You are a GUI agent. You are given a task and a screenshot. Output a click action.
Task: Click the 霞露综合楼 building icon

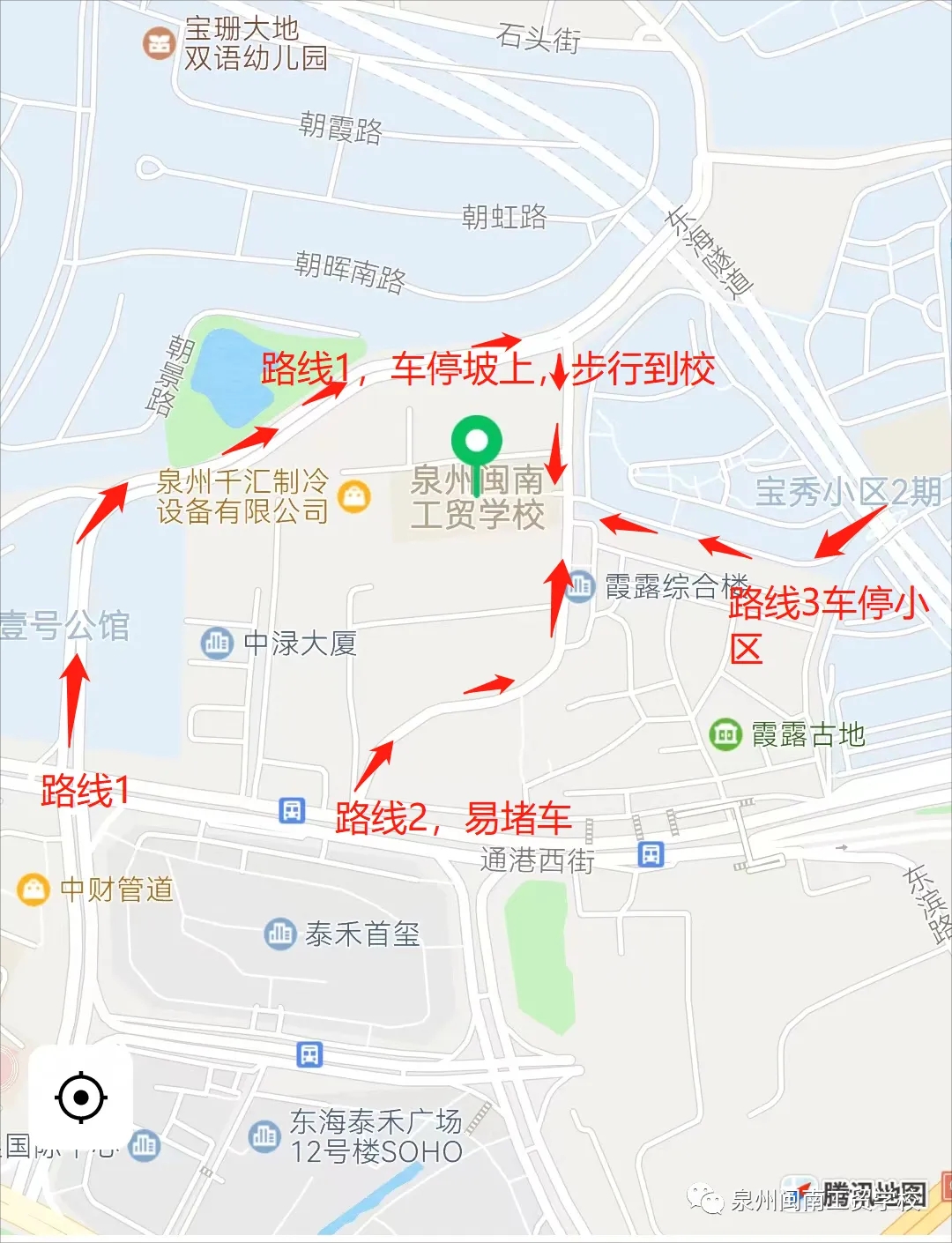pos(582,586)
